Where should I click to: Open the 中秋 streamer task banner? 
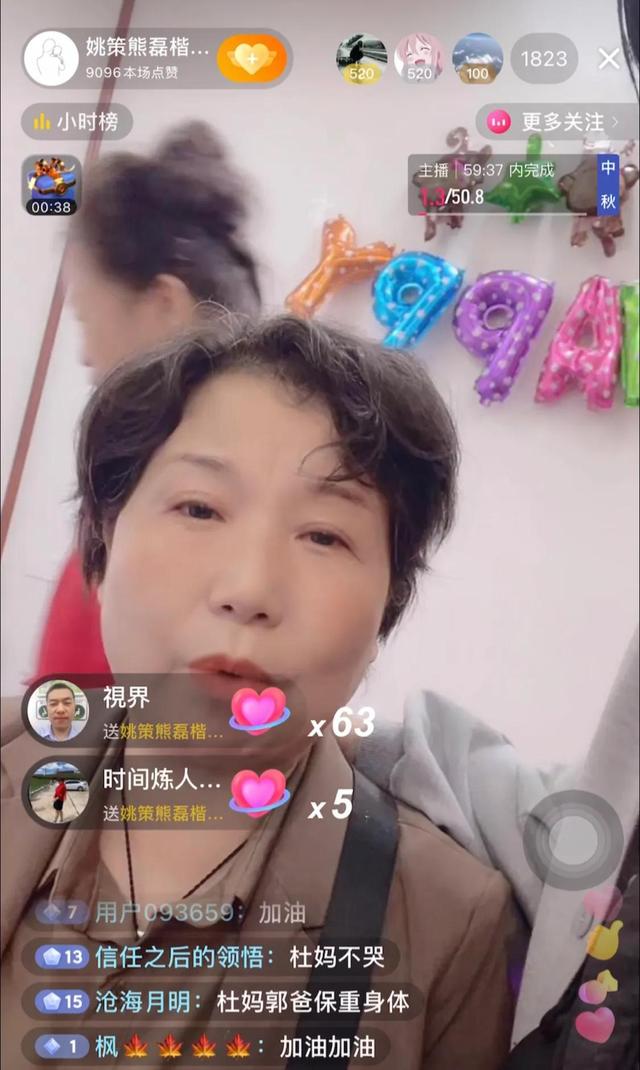tap(512, 185)
